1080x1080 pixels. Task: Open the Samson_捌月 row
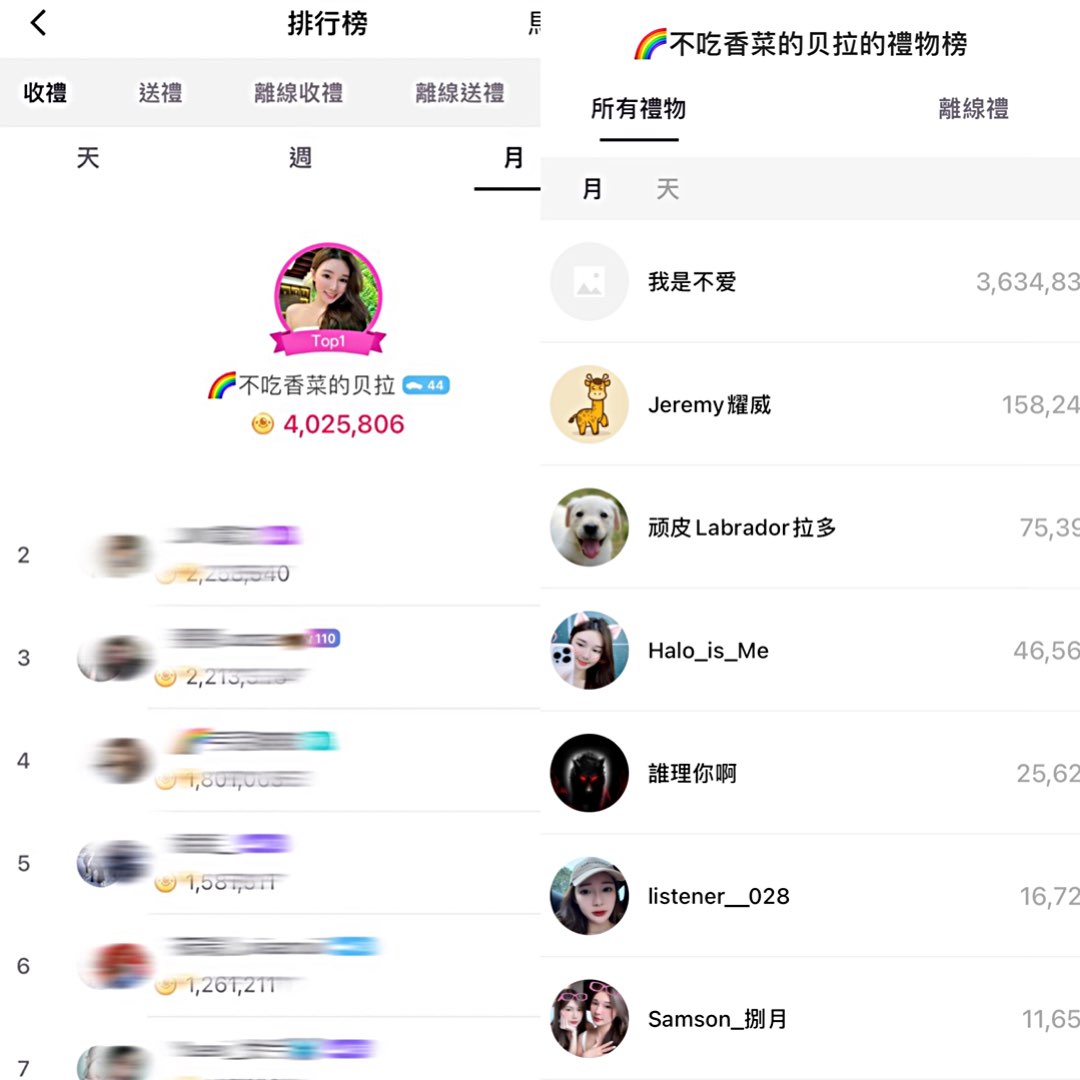(810, 1019)
